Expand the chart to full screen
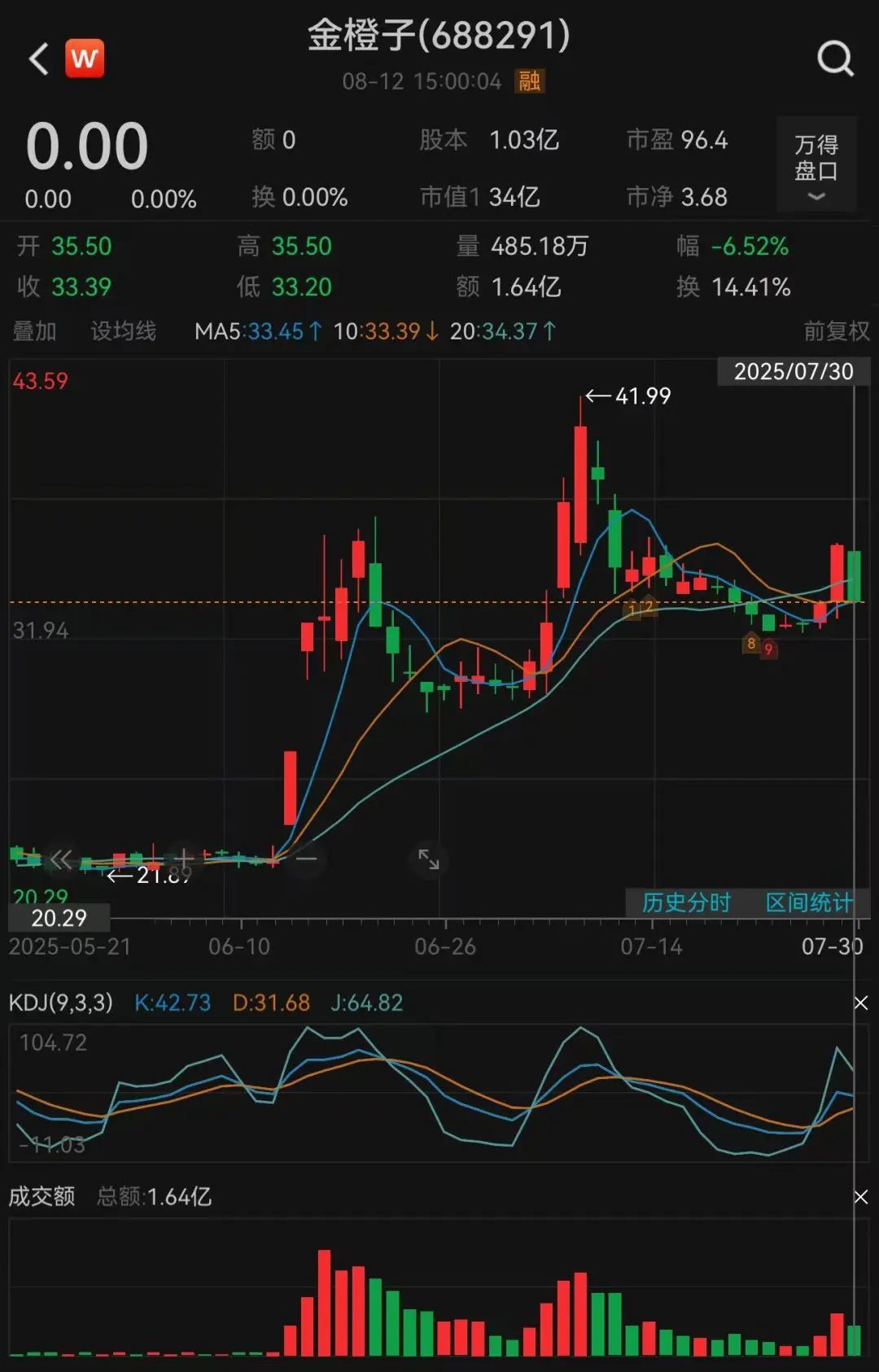This screenshot has height=1372, width=879. [x=429, y=859]
